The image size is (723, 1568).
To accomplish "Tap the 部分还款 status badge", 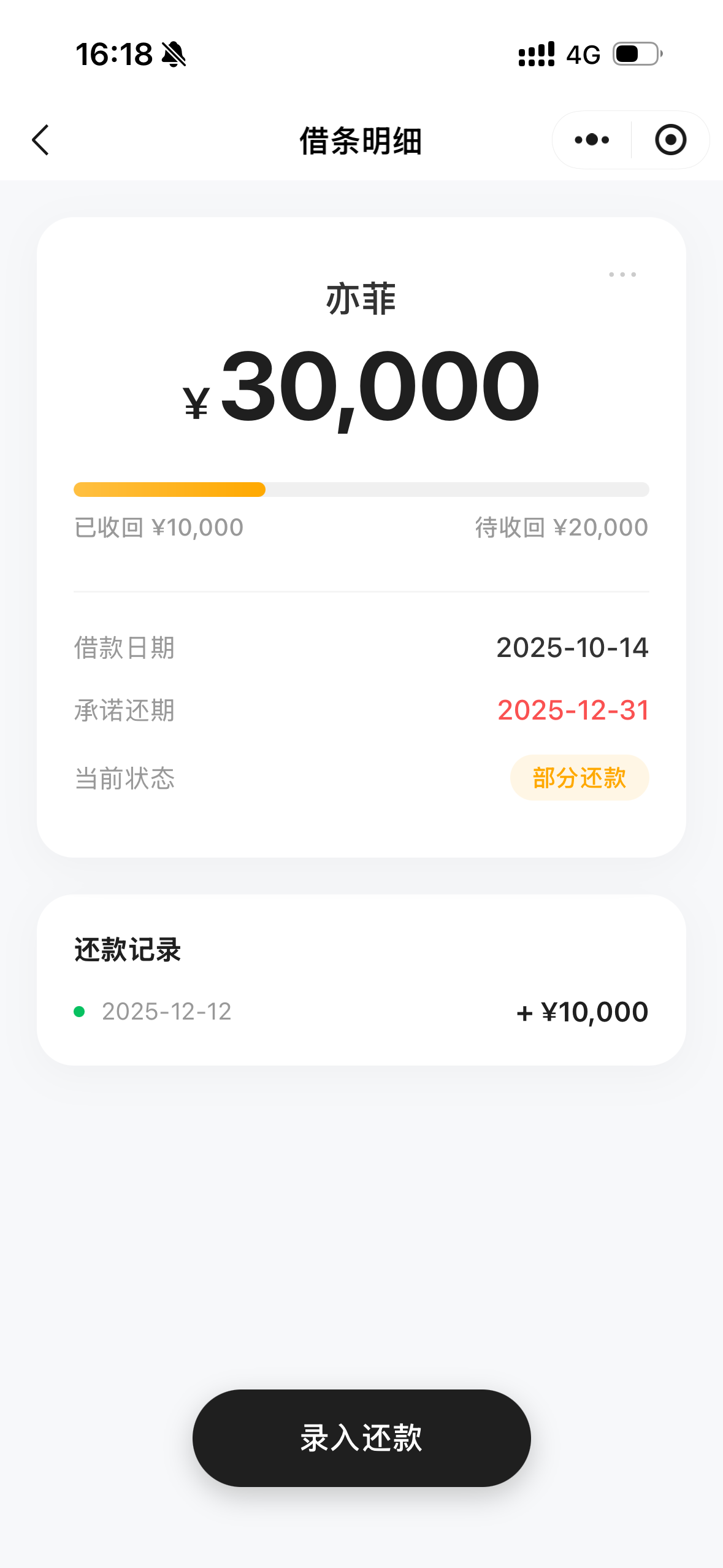I will pos(578,777).
